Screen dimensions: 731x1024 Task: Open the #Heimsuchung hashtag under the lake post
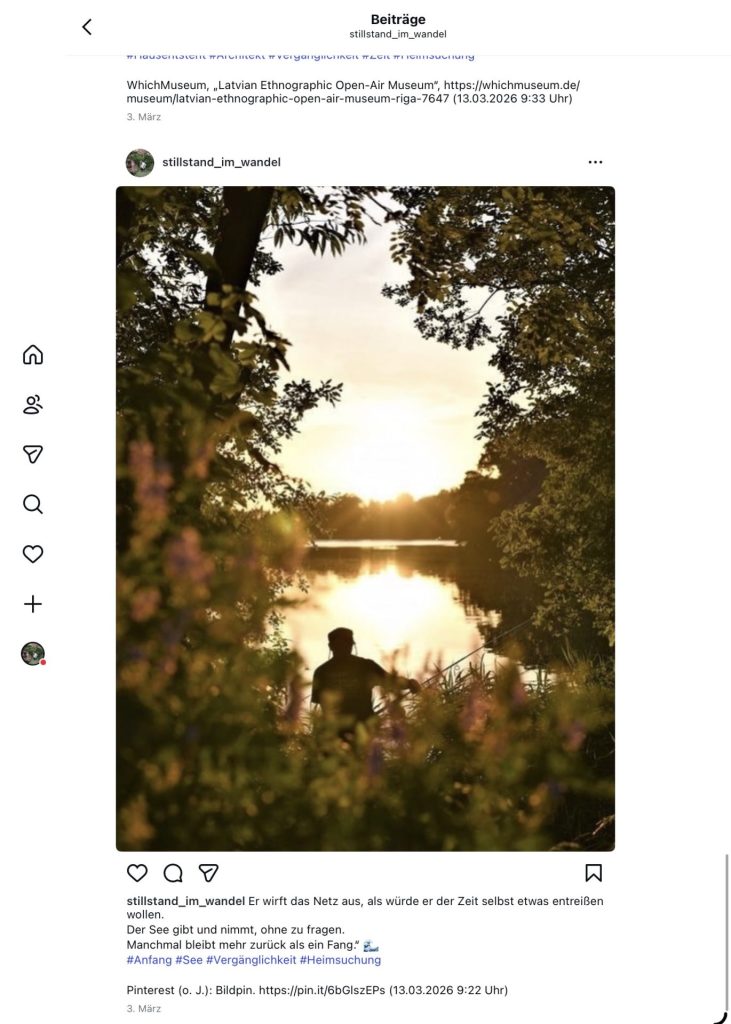point(340,960)
